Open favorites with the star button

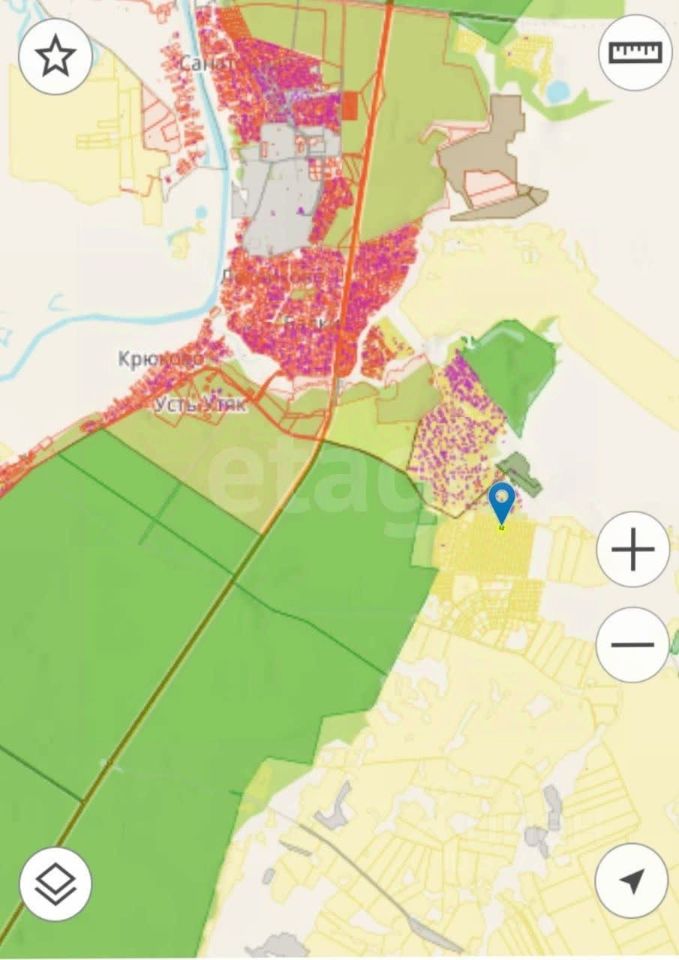pos(56,57)
